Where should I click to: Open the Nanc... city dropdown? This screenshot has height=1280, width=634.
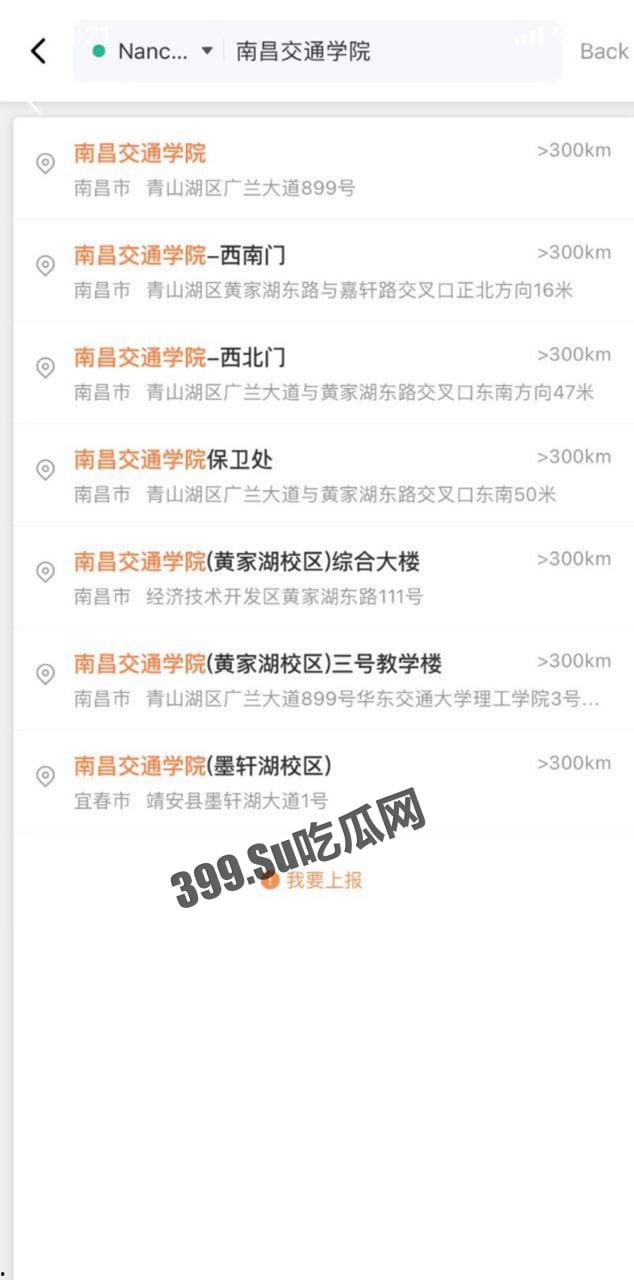(x=152, y=51)
